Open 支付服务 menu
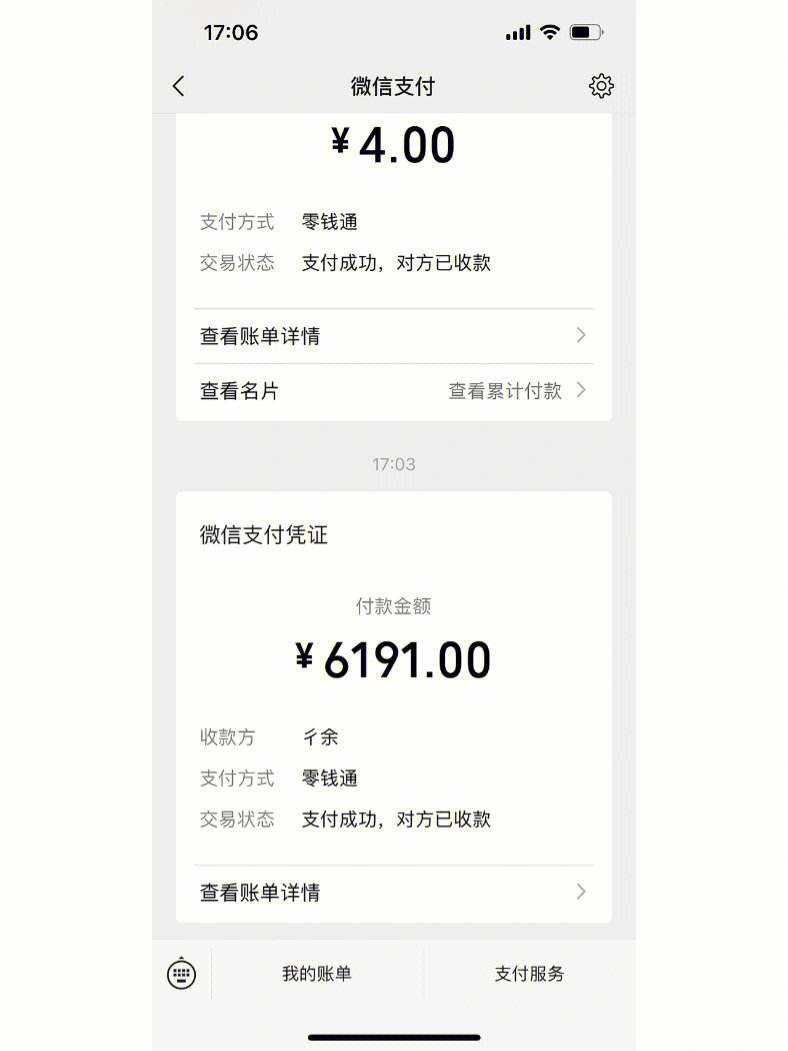Screen dimensions: 788x1051 tap(529, 973)
